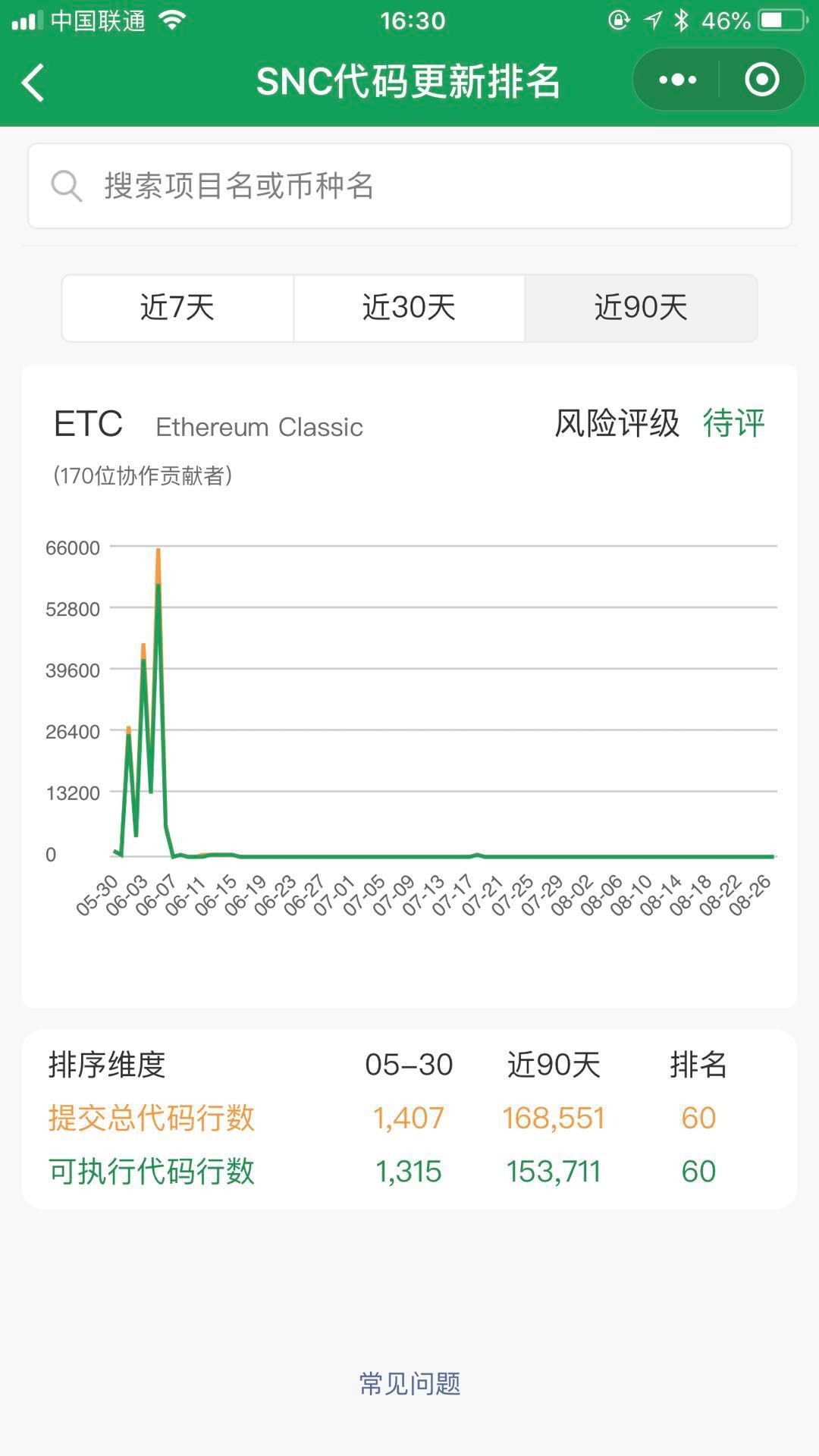The image size is (819, 1456).
Task: Open the 常见问题 FAQ link
Action: point(409,1382)
